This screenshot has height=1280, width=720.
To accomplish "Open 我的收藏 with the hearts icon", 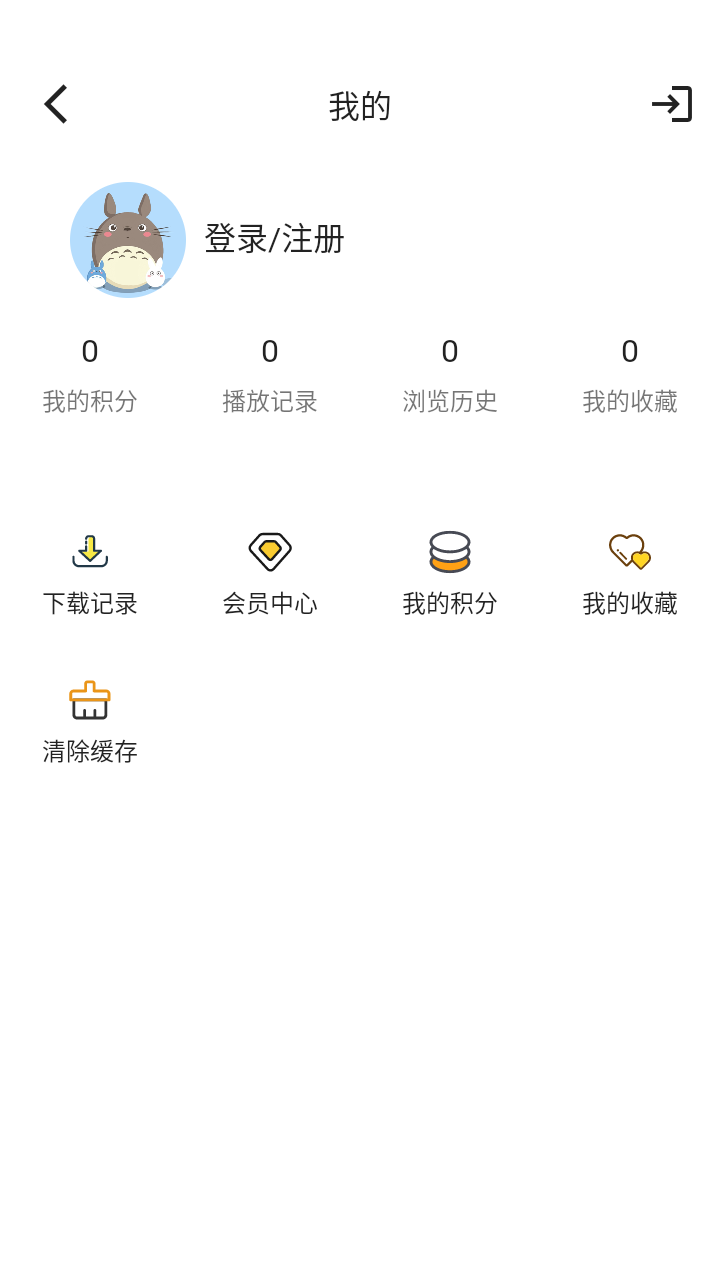I will tap(630, 573).
